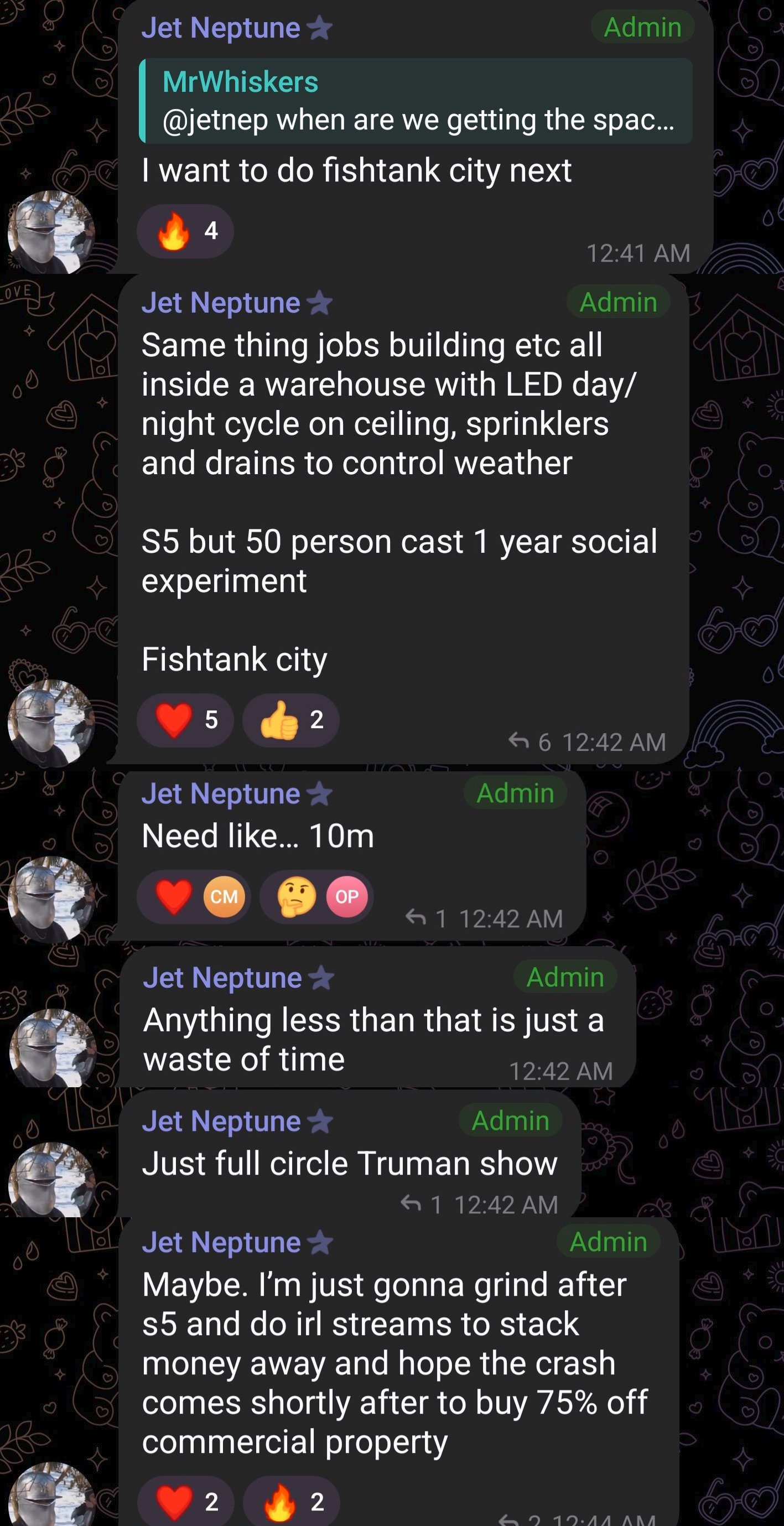784x1526 pixels.
Task: Open the quoted MrWhiskers reply
Action: point(415,101)
